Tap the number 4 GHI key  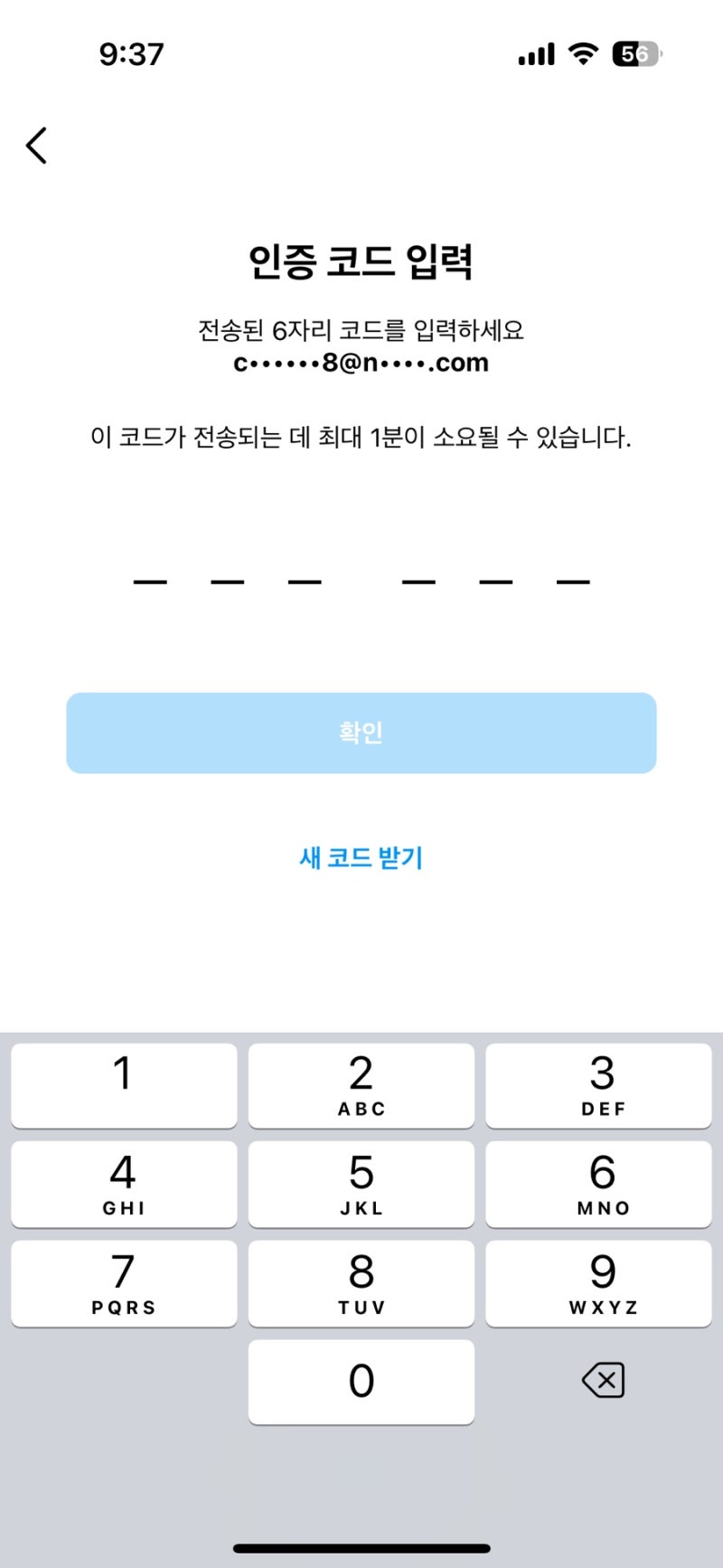(124, 1185)
